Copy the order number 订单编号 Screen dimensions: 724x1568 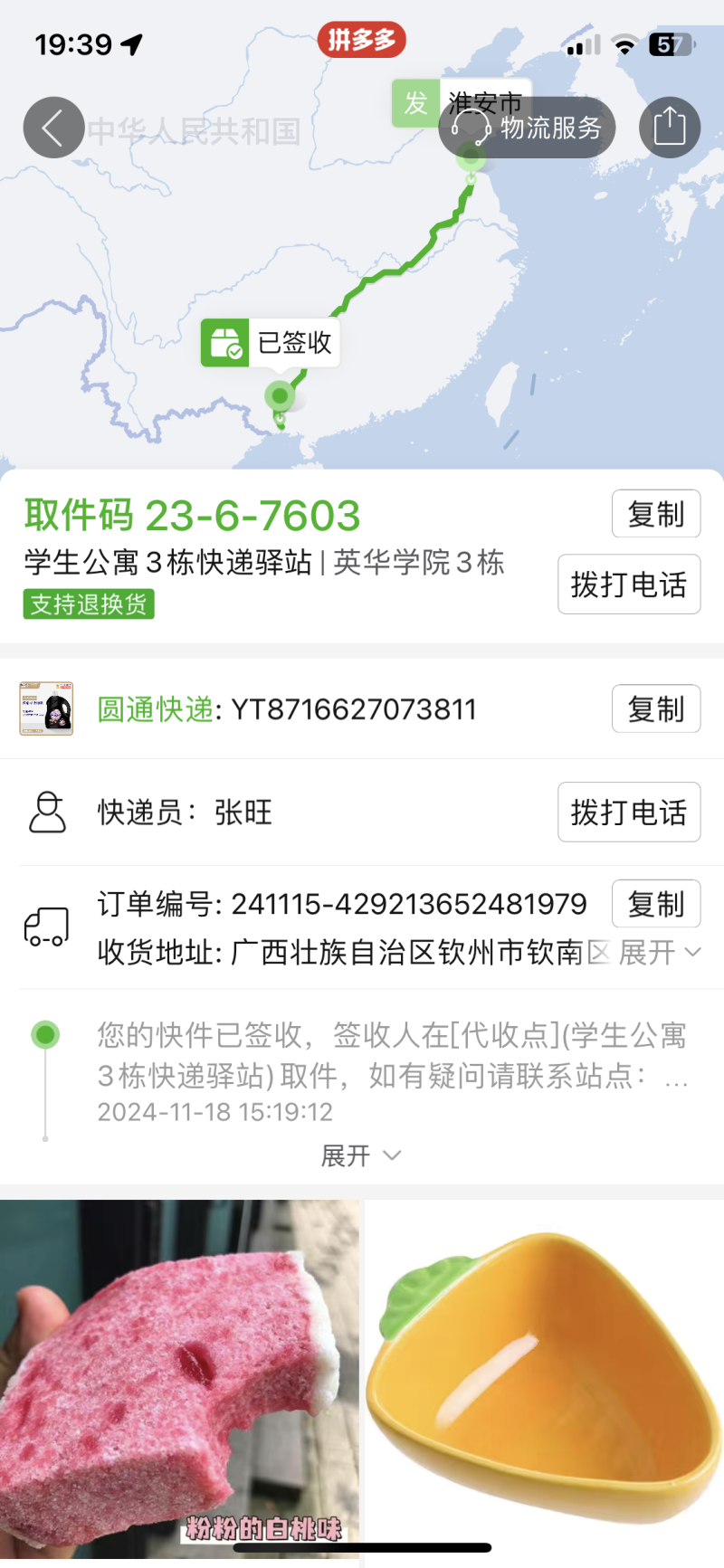coord(656,904)
